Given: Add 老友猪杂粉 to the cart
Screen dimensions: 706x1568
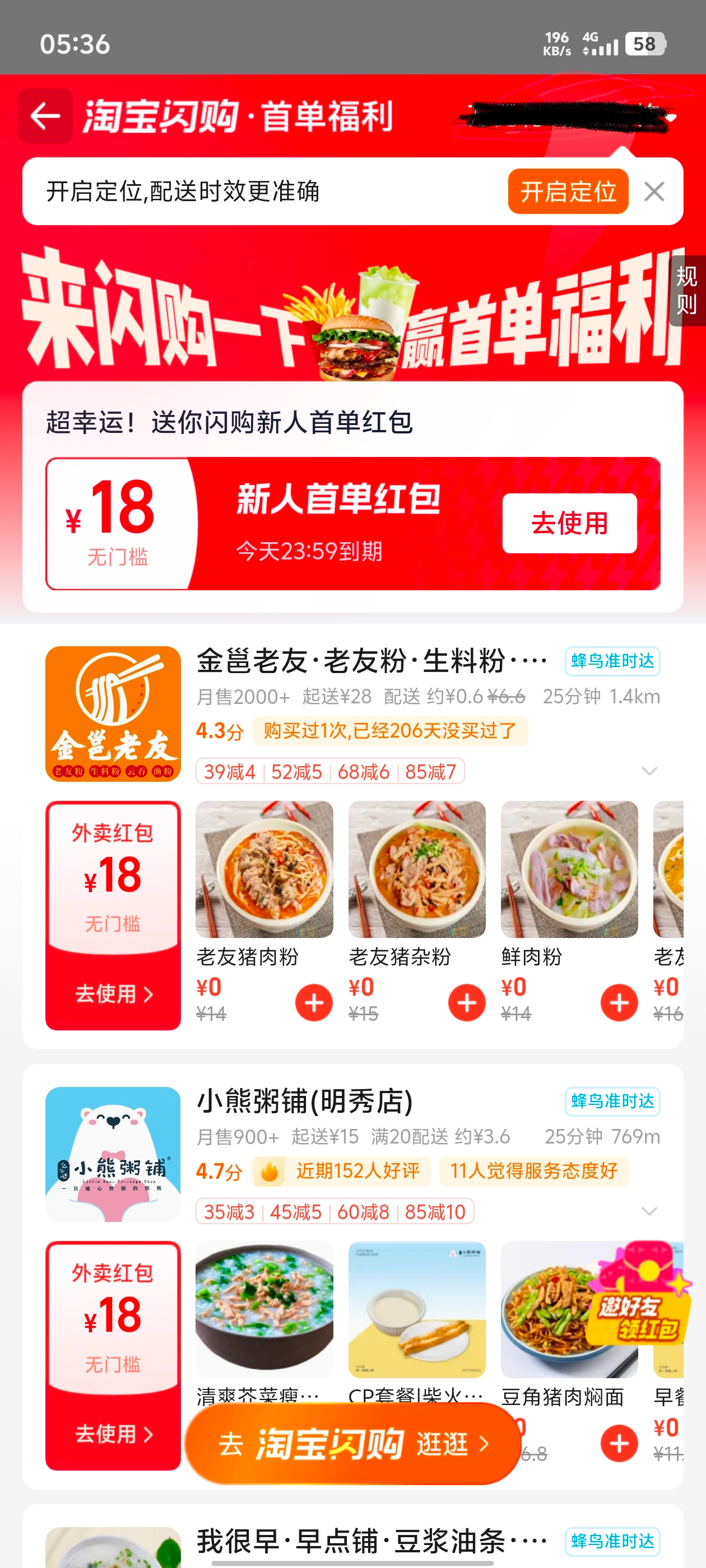Looking at the screenshot, I should pyautogui.click(x=467, y=1002).
